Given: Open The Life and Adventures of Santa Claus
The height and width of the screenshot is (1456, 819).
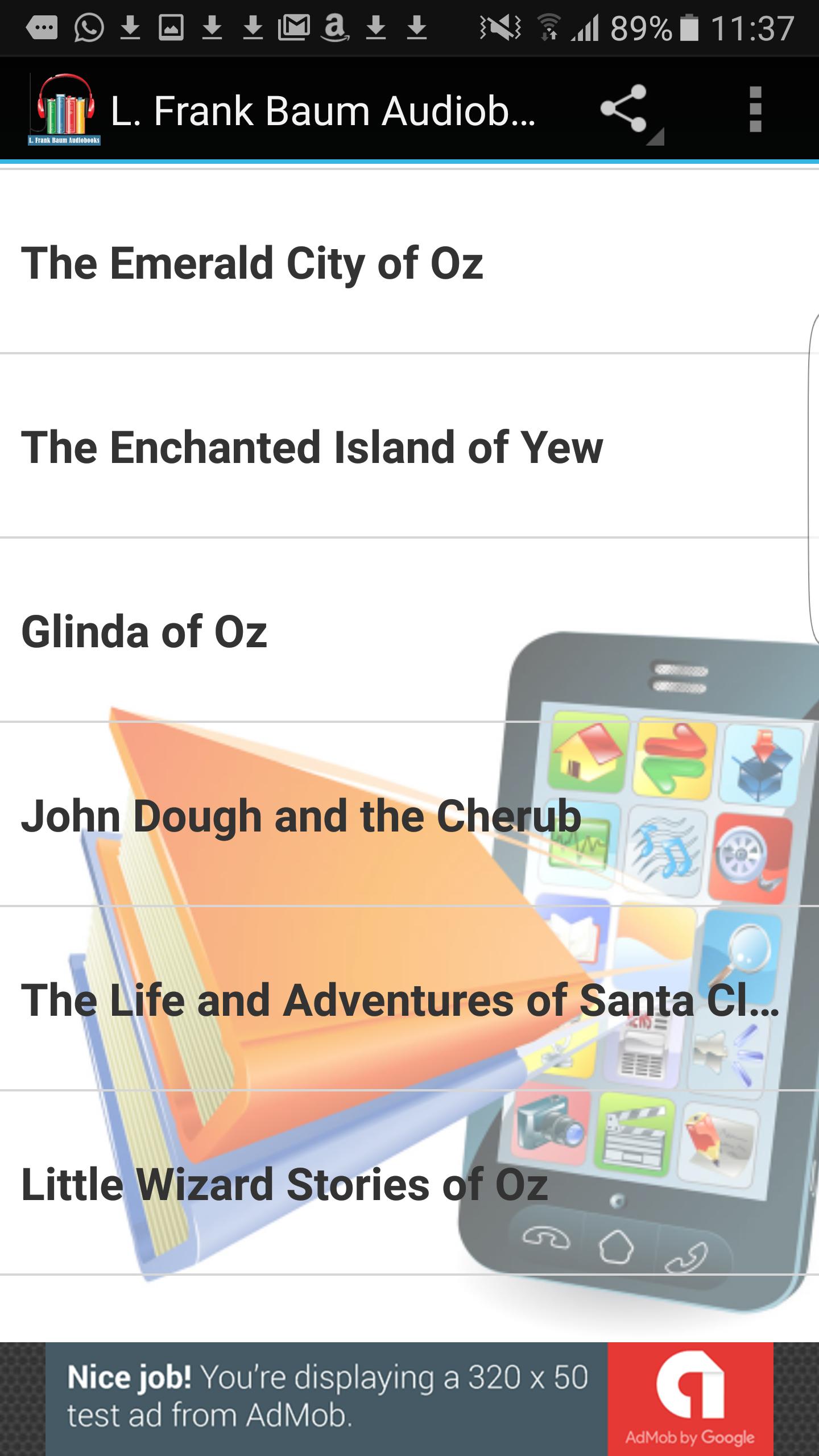Looking at the screenshot, I should 409,999.
